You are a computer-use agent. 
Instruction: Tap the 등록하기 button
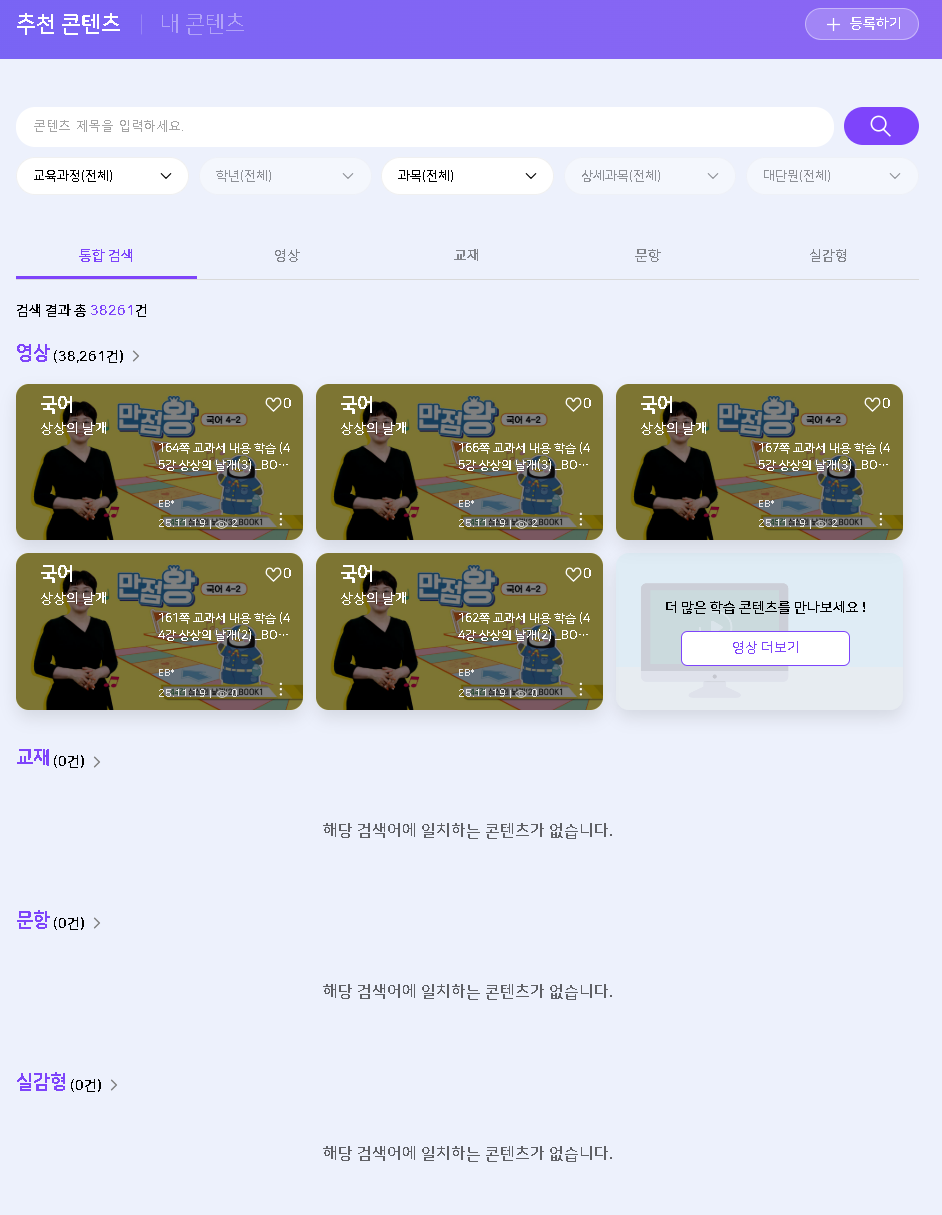[x=861, y=24]
